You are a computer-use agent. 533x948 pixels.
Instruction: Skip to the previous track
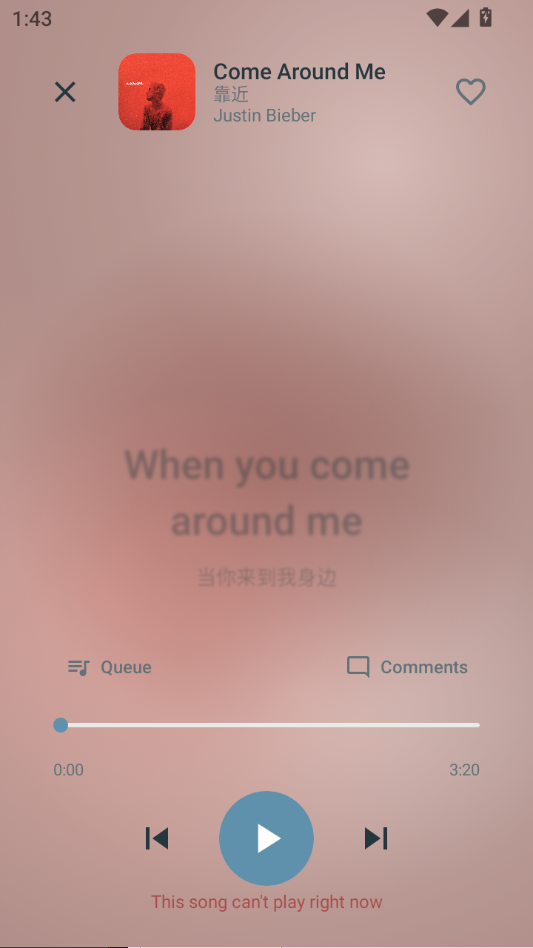[x=157, y=839]
